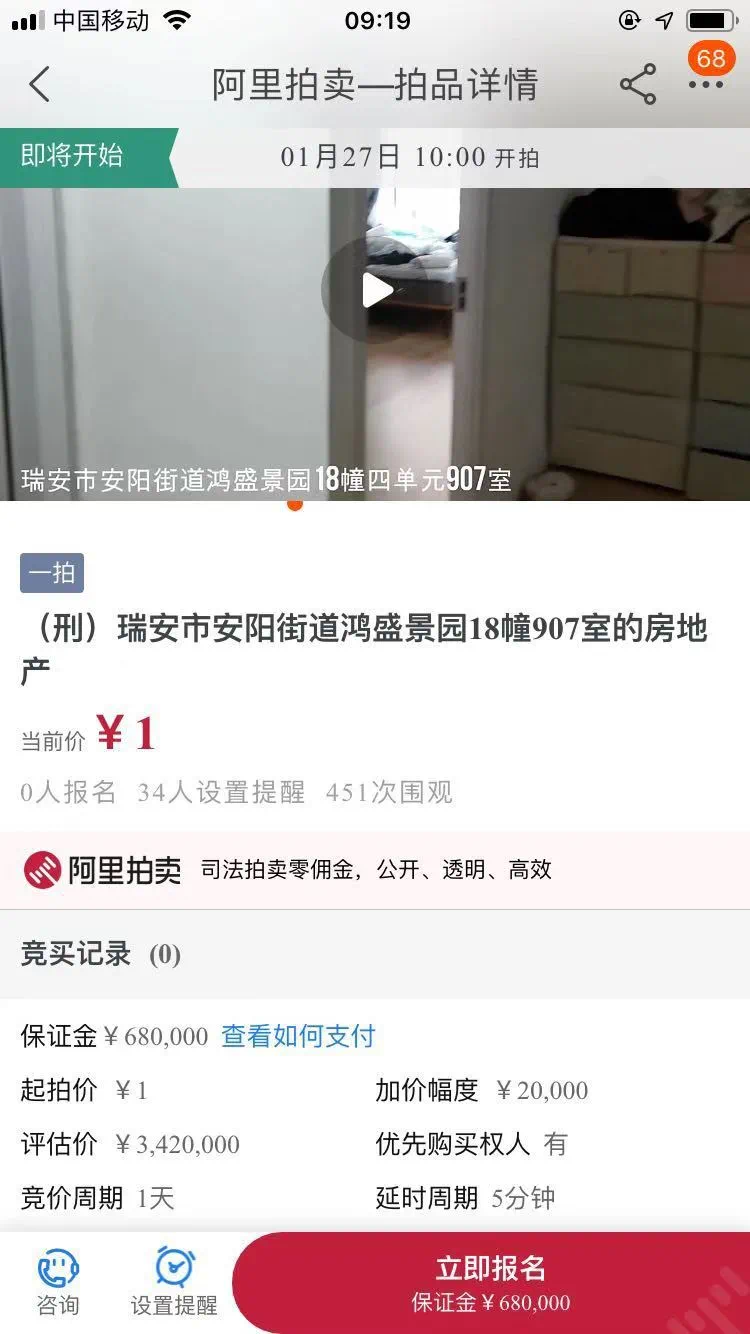This screenshot has width=750, height=1334.
Task: Tap 设置提醒 to set auction reminder
Action: tap(174, 1283)
